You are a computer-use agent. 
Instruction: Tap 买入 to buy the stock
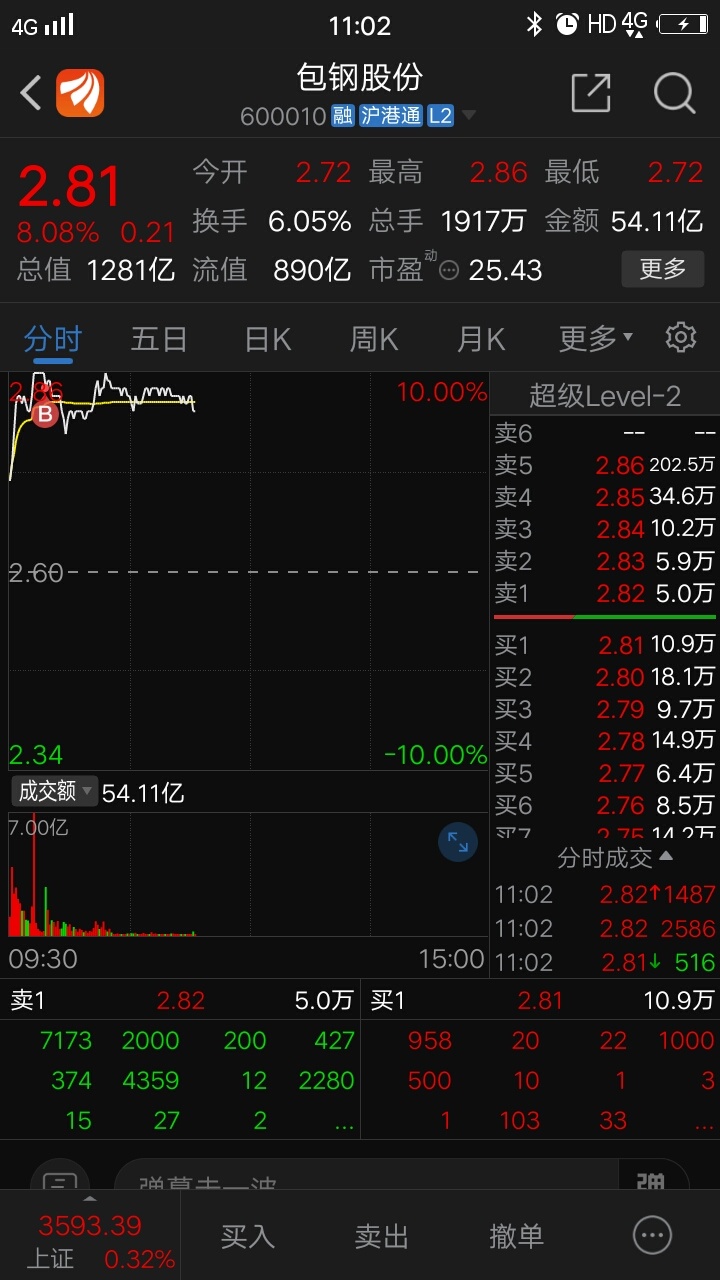coord(247,1236)
